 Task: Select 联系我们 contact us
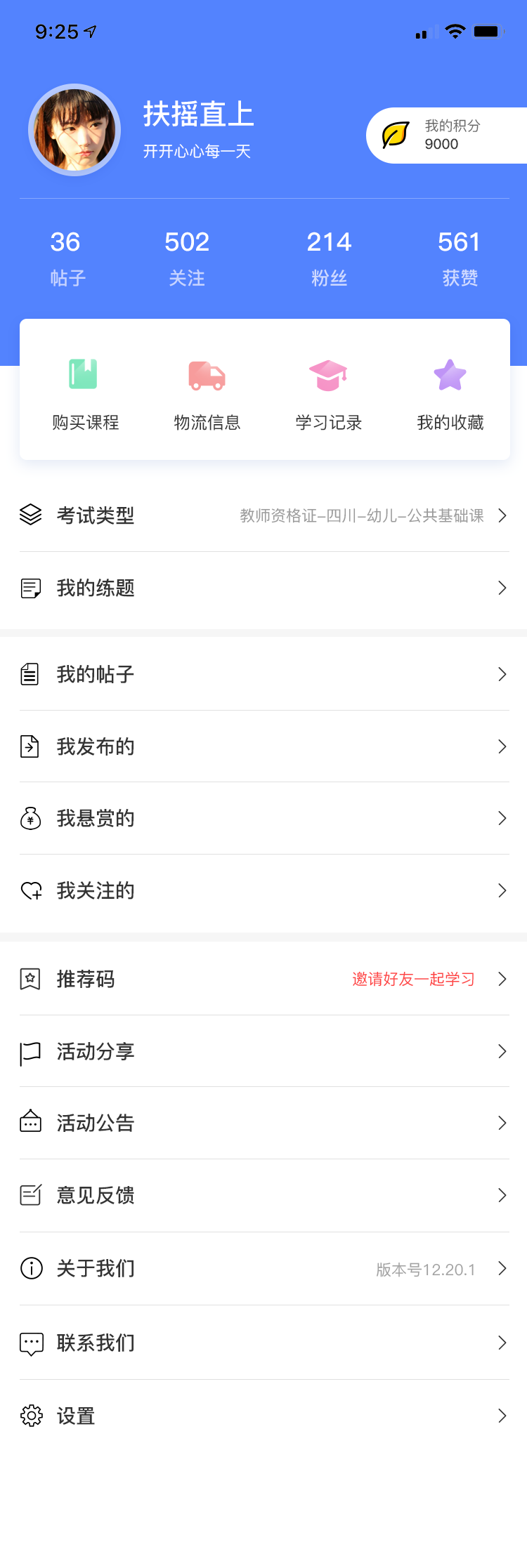(263, 1343)
